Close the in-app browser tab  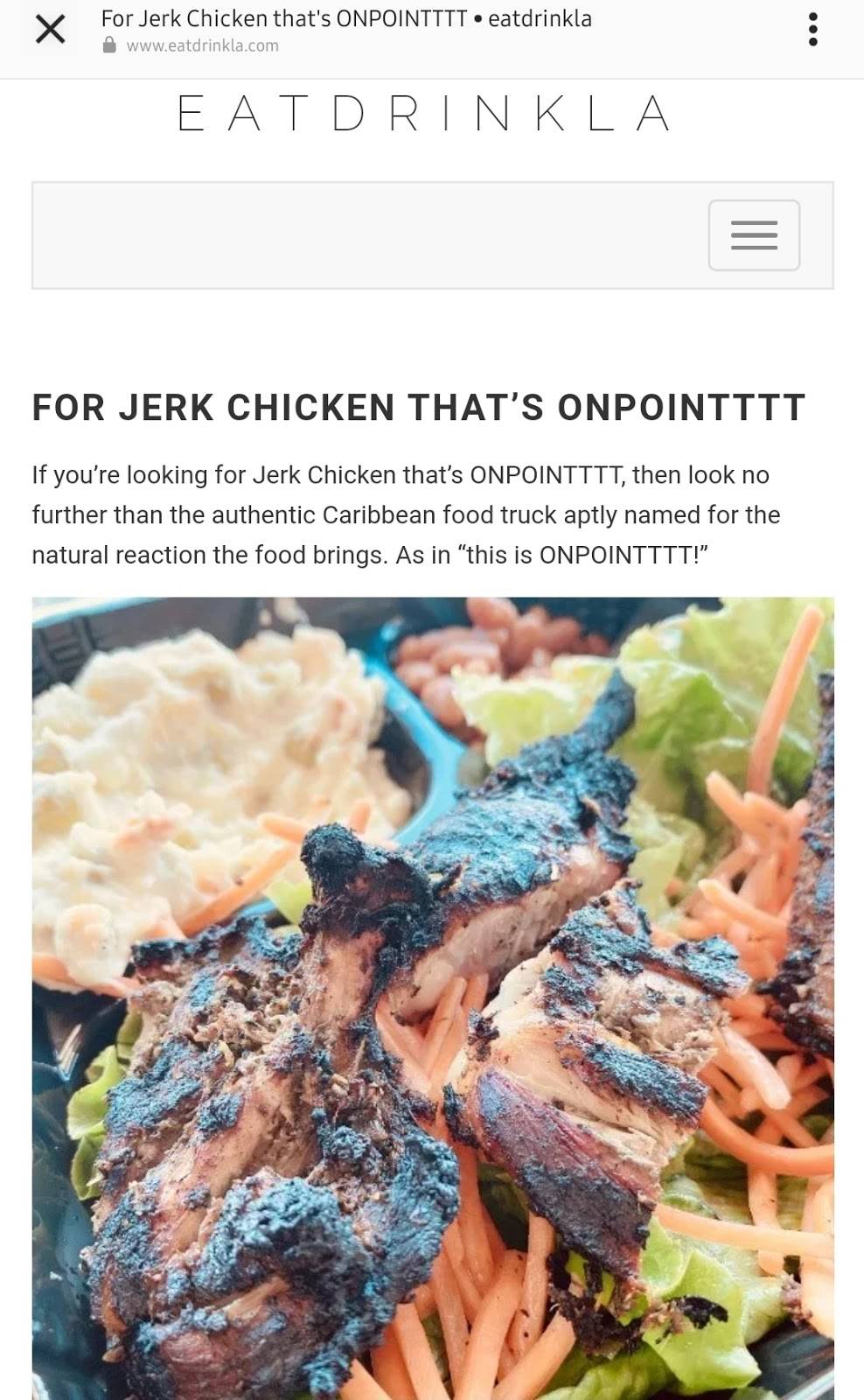(x=50, y=30)
